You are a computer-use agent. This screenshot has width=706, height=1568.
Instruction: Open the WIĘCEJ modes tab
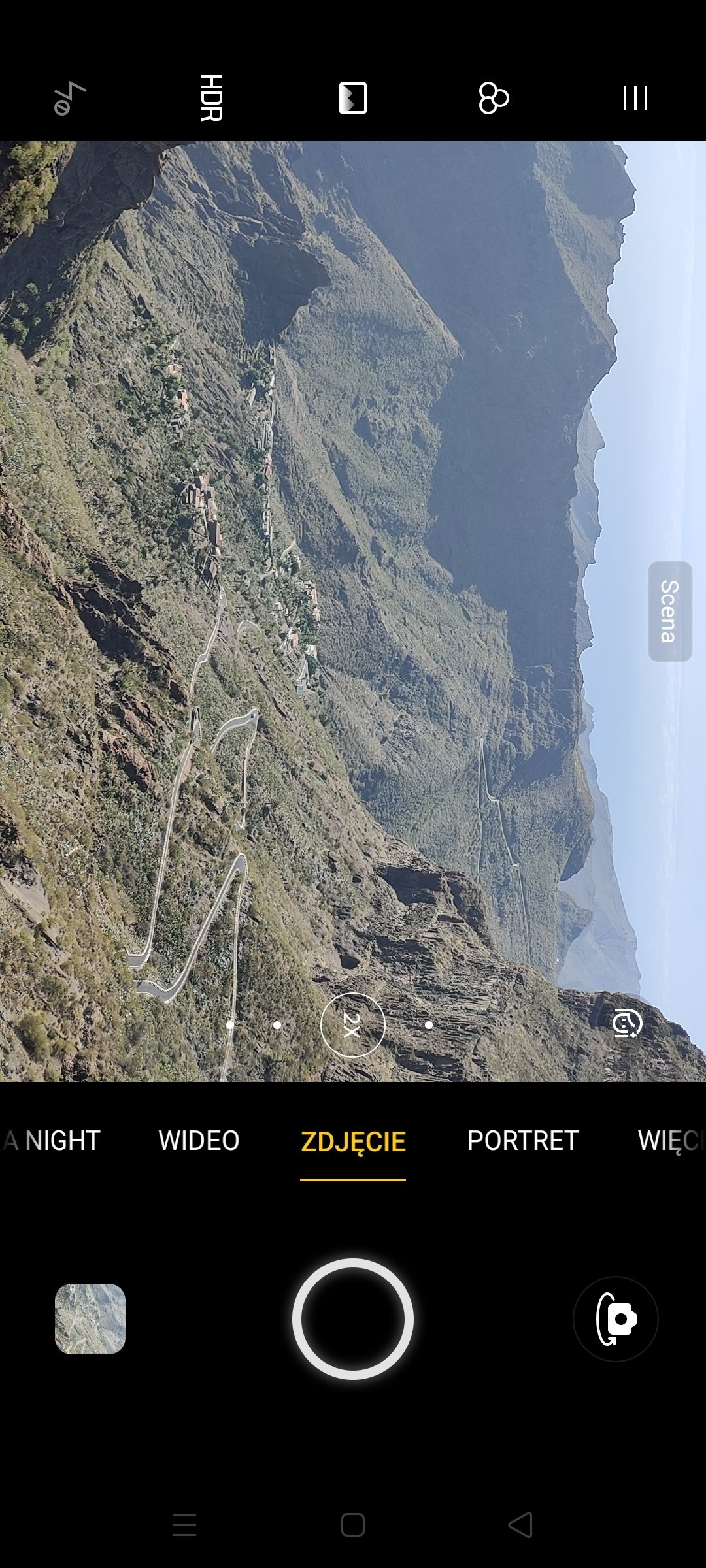(x=671, y=1141)
